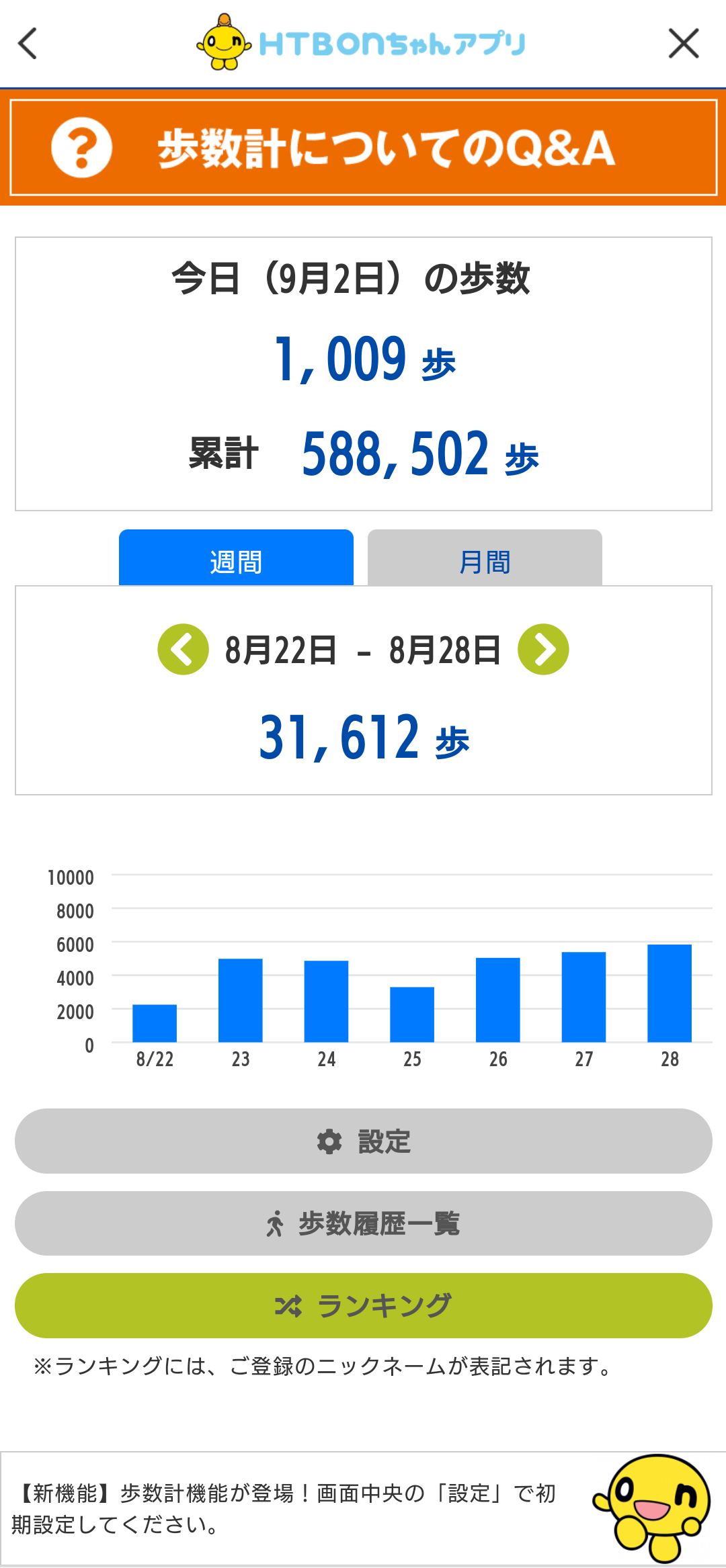Close the page with the X icon
Screen dimensions: 726x1568
coord(684,44)
